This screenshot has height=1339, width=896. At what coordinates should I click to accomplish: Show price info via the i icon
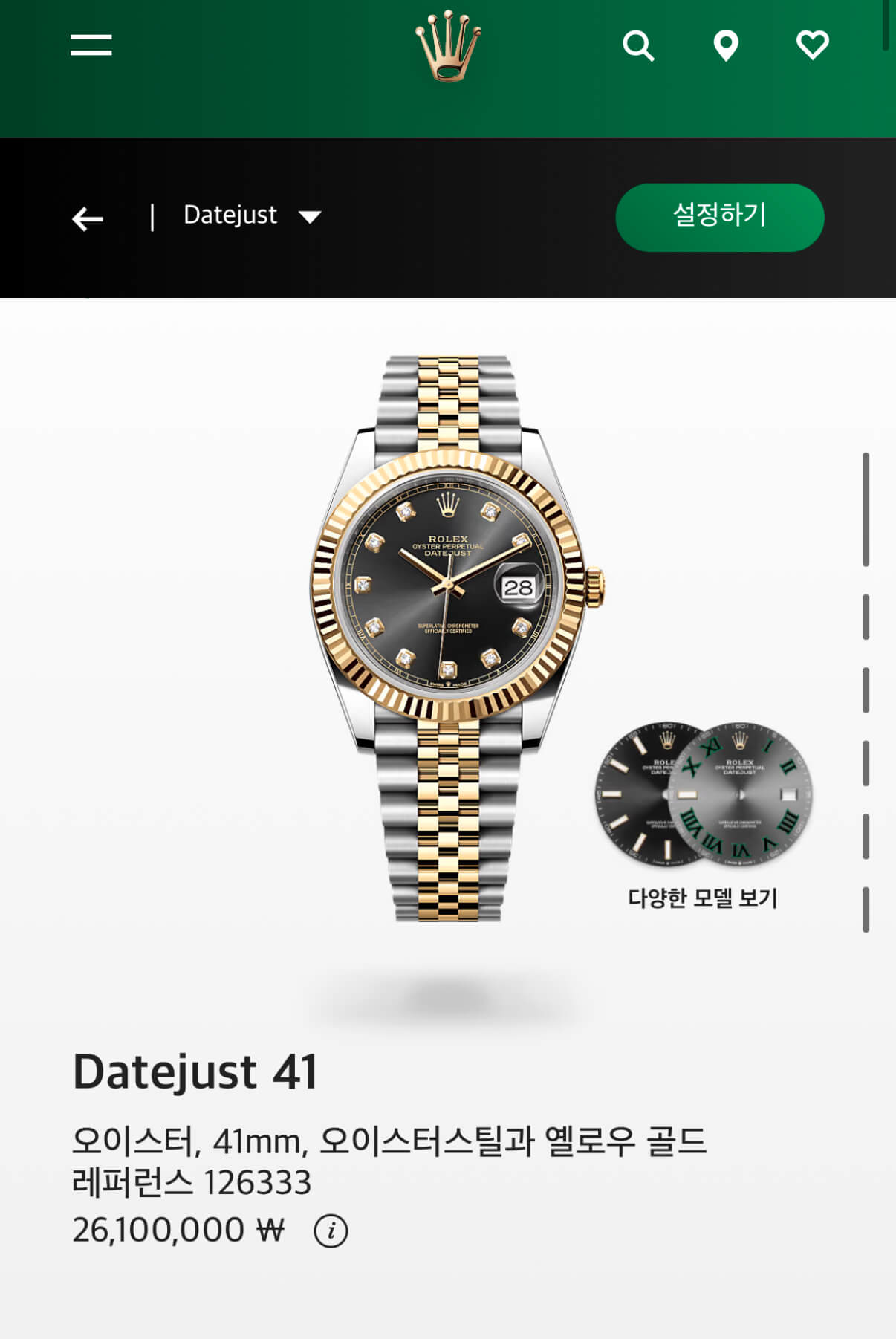[331, 1231]
